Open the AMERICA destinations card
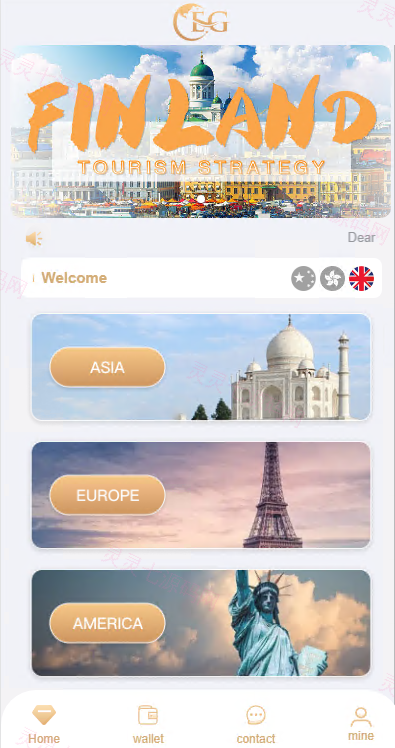Viewport: 395px width, 748px height. click(x=201, y=623)
